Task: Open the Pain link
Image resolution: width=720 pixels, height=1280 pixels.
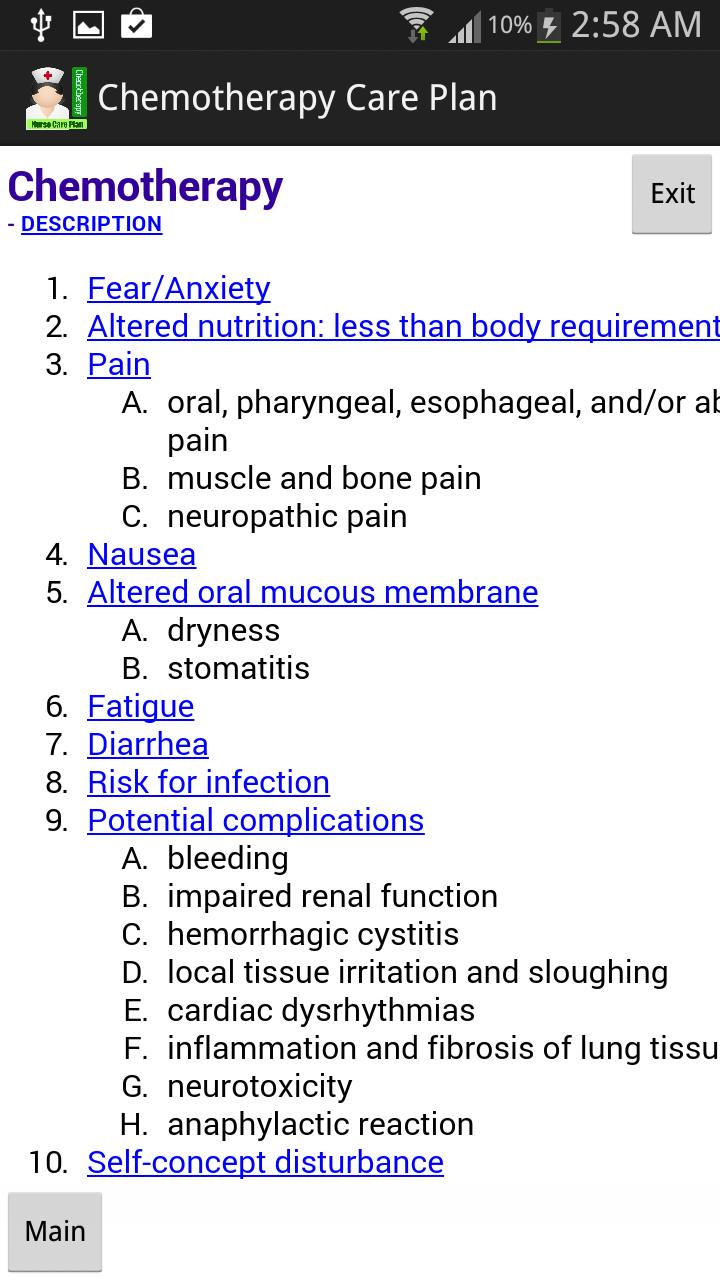Action: (x=119, y=365)
